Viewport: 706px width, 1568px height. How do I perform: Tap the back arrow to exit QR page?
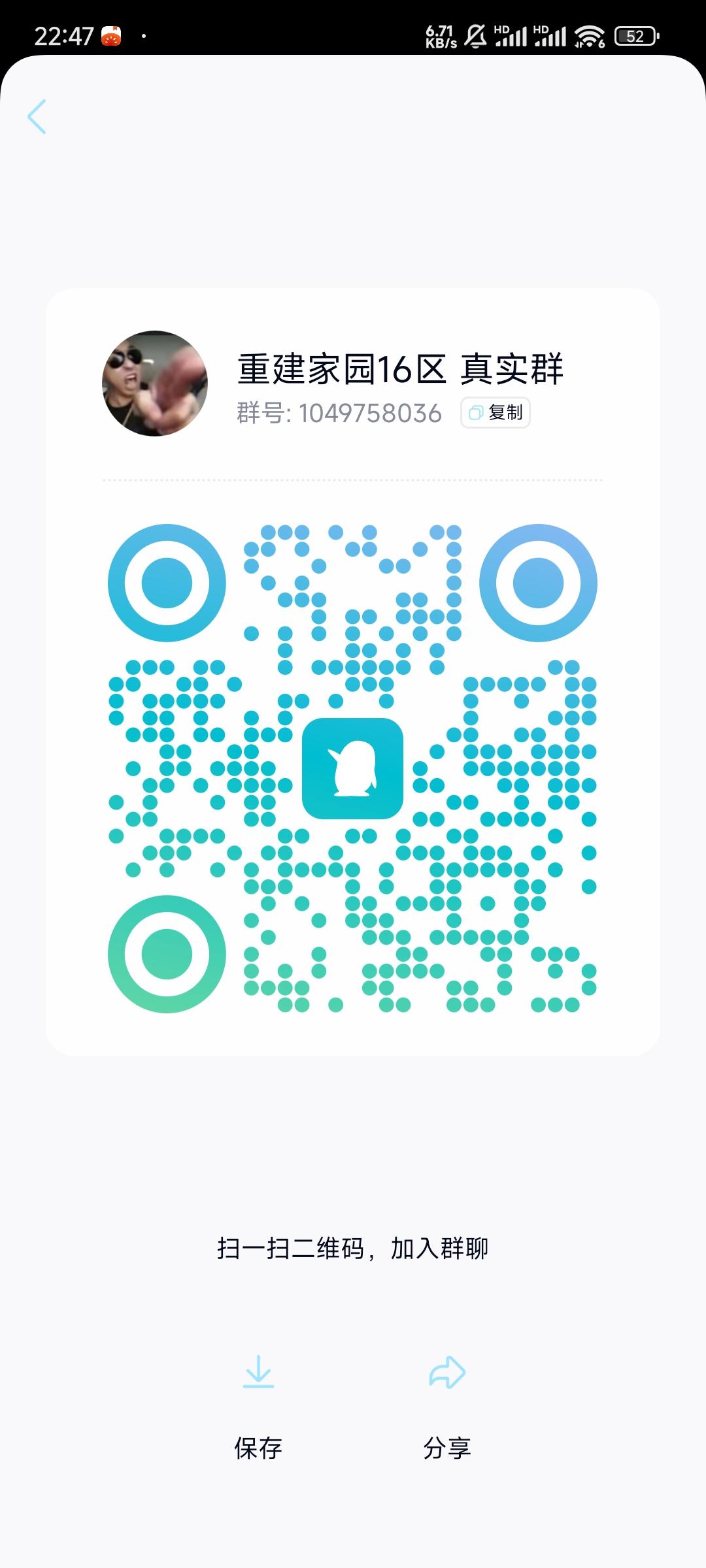click(37, 116)
